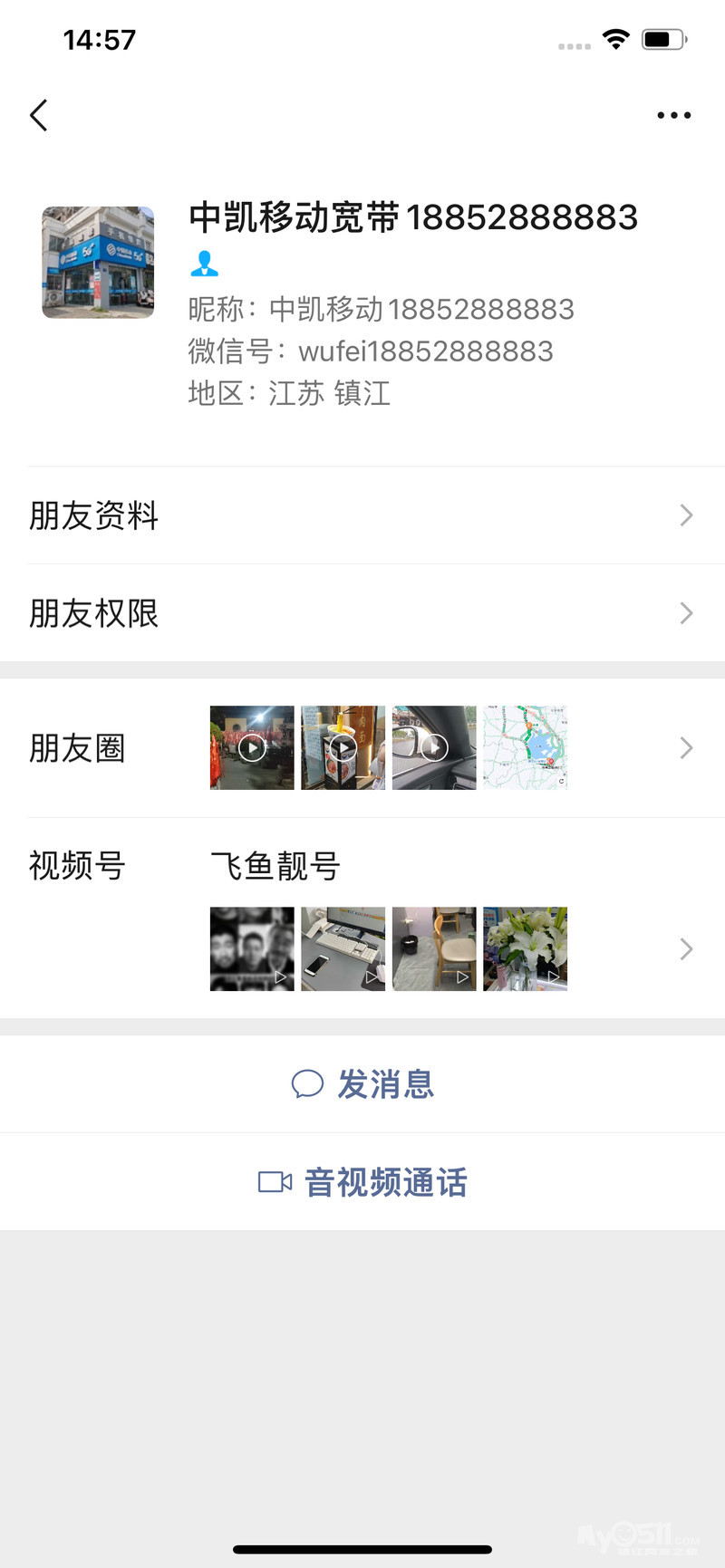Go back using the top-left arrow
This screenshot has width=725, height=1568.
pos(38,115)
